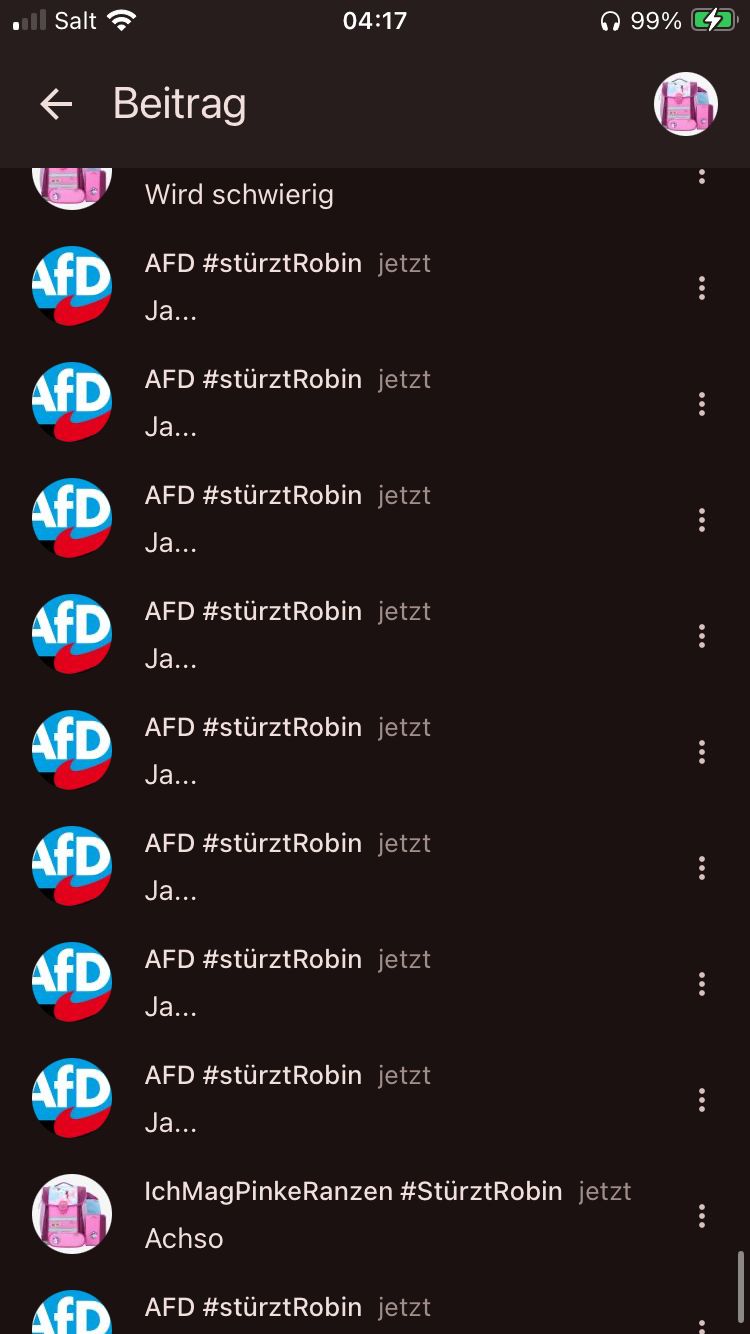Go back from the Beitrag screen
Screen dimensions: 750x1334
(56, 104)
